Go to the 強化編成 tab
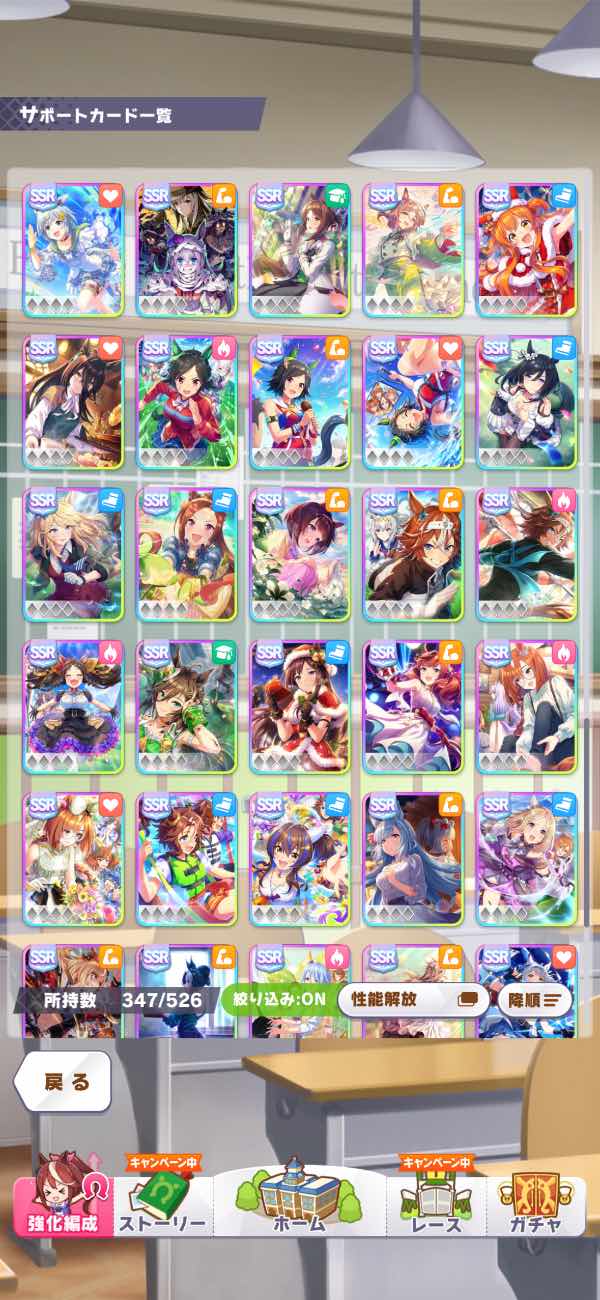600x1300 pixels. (x=64, y=1195)
